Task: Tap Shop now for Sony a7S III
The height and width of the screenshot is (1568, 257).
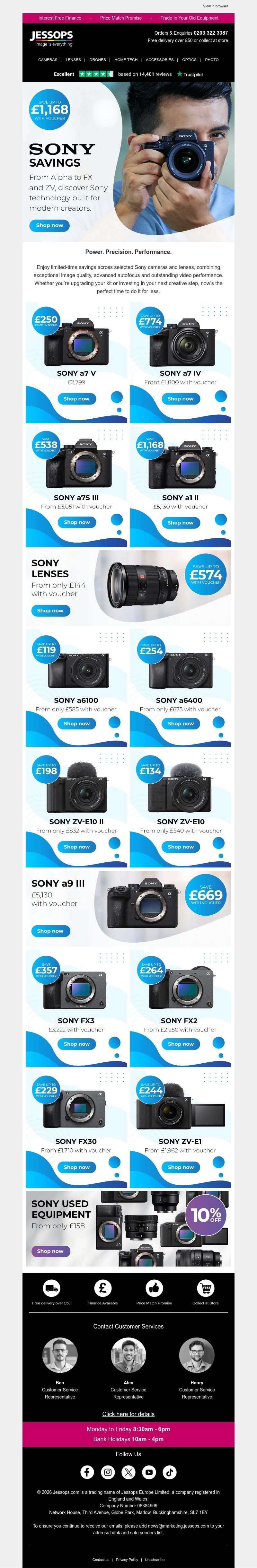Action: click(77, 522)
